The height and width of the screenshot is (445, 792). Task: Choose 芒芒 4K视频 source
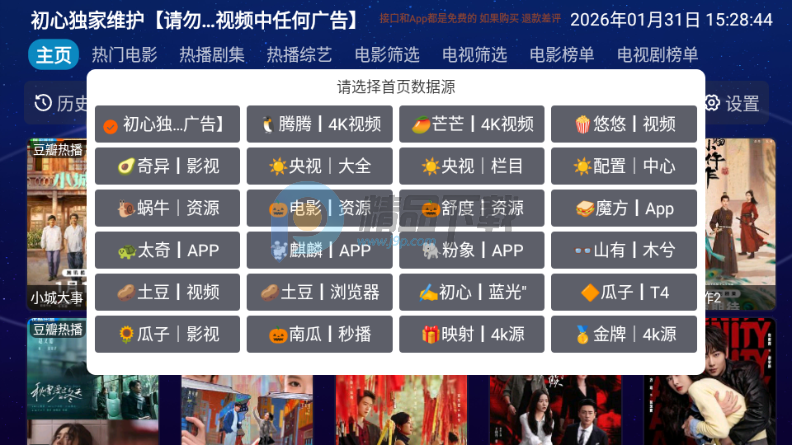click(472, 124)
